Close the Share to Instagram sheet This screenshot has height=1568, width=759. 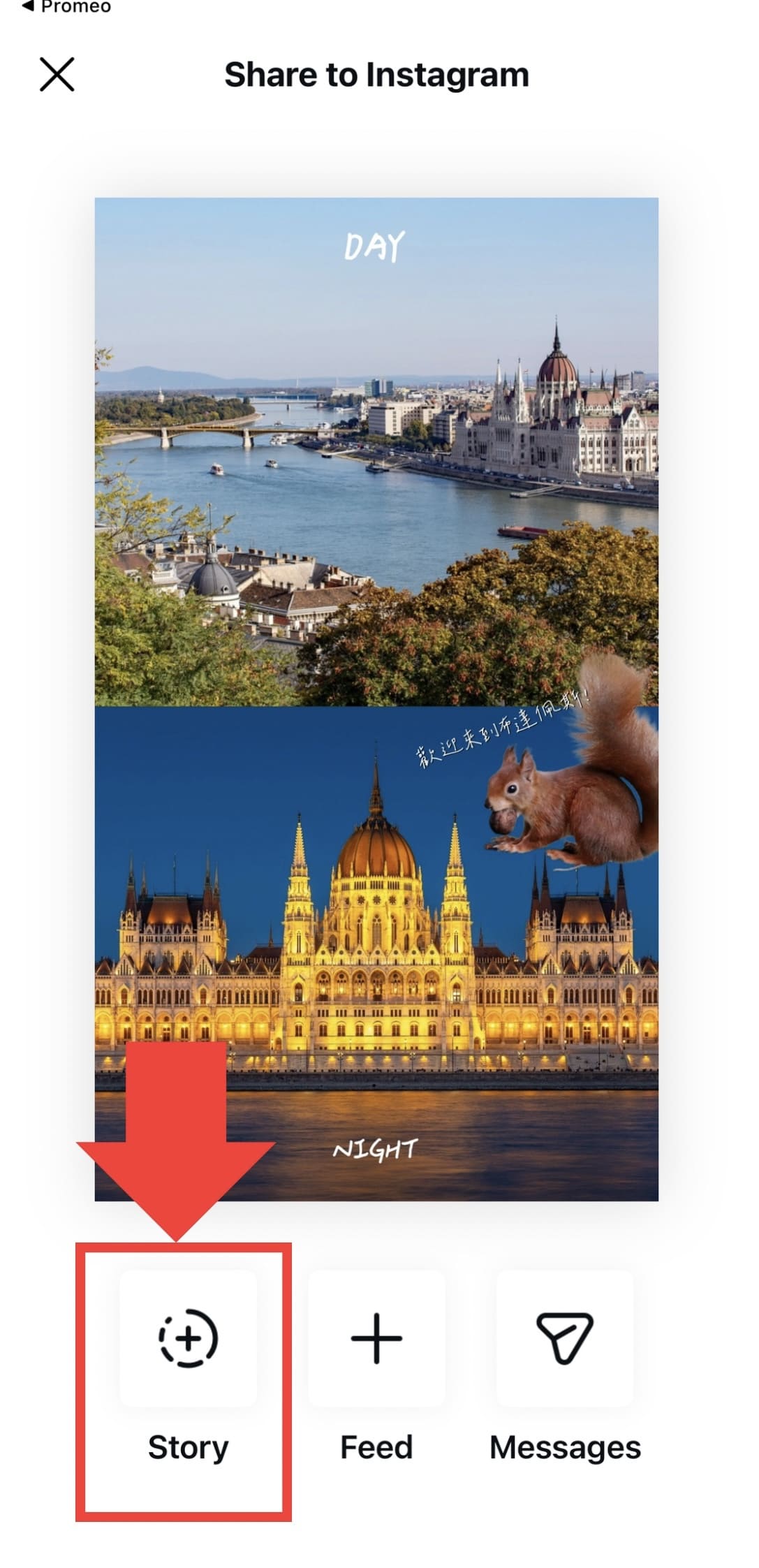[57, 75]
